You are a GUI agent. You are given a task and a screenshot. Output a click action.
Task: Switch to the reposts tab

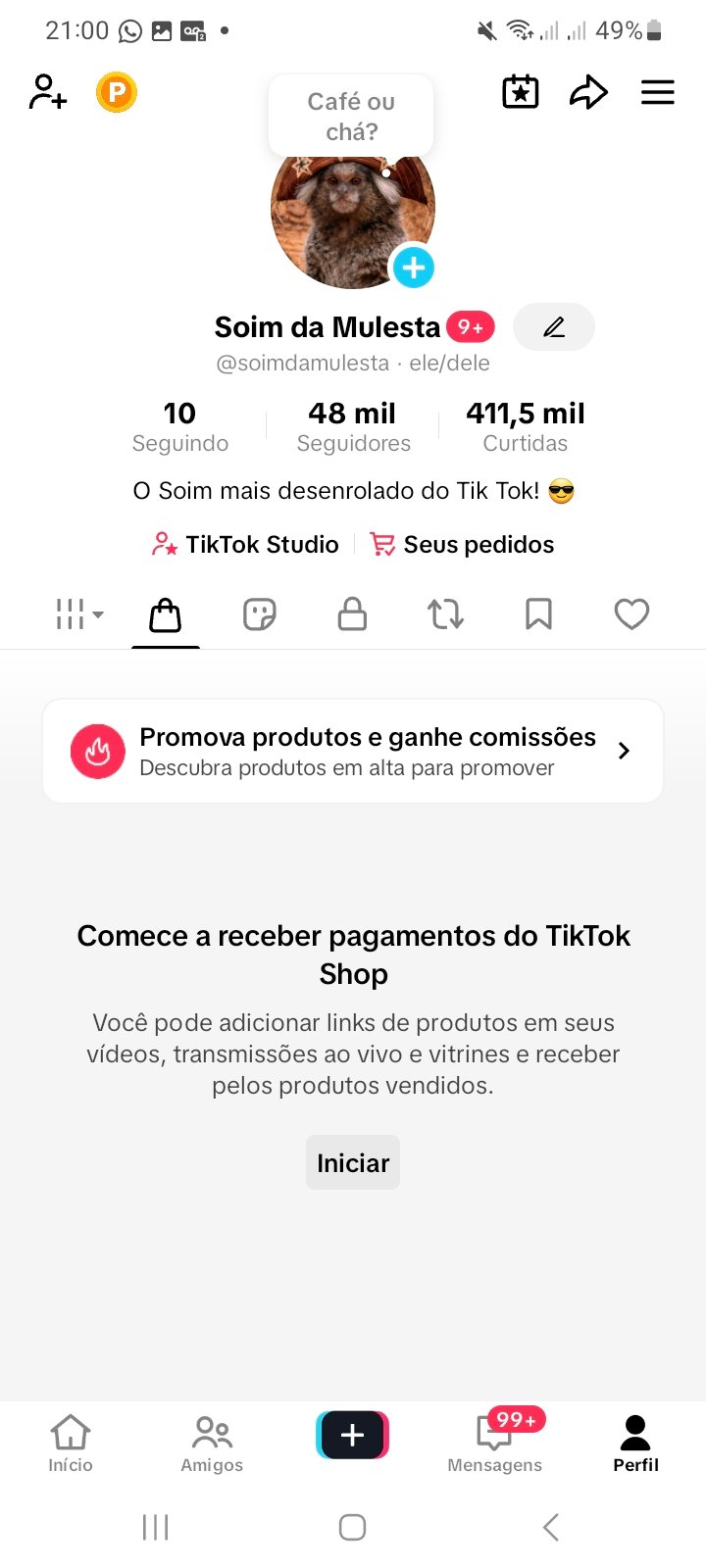click(x=445, y=614)
